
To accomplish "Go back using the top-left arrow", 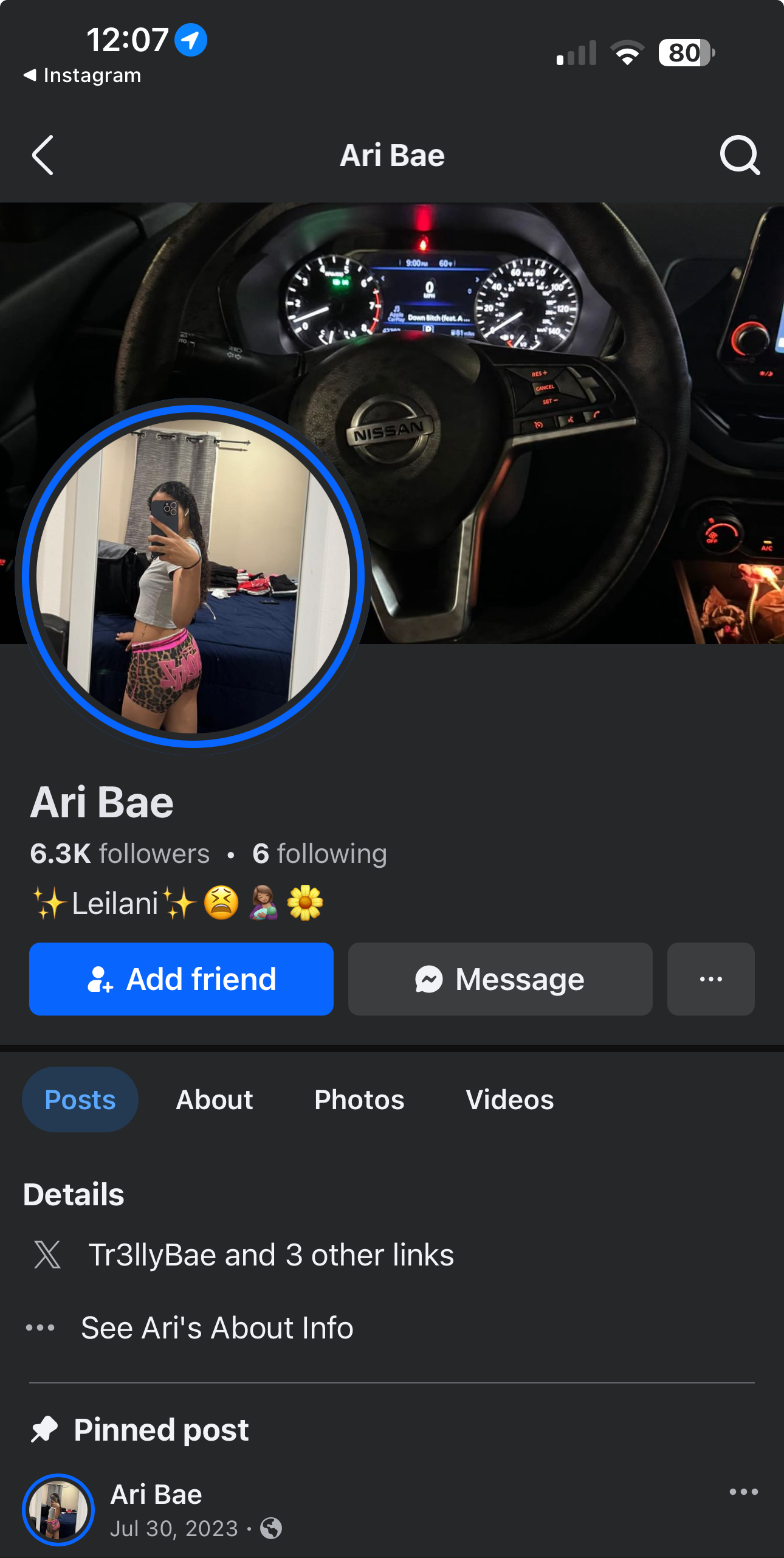I will (x=43, y=156).
